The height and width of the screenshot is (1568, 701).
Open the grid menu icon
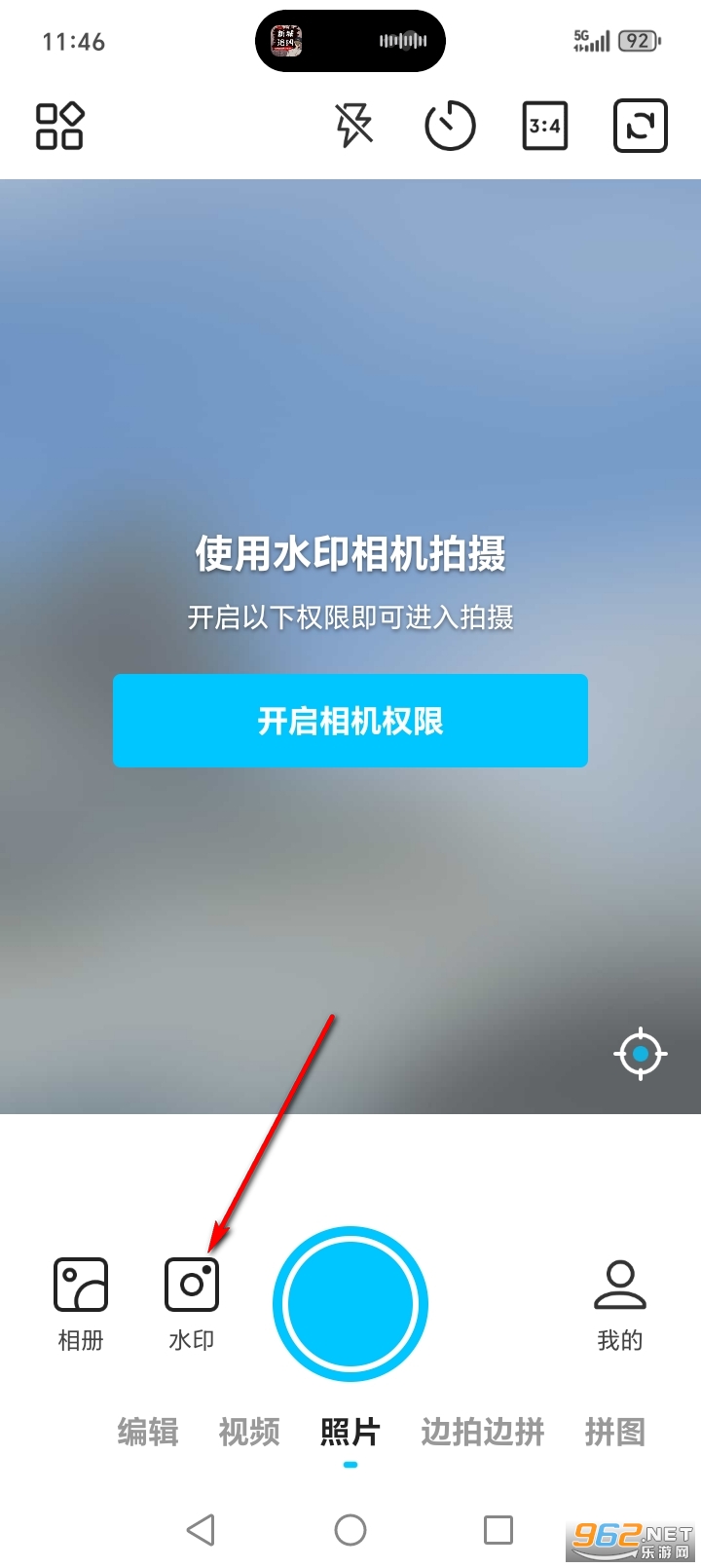pos(59,126)
